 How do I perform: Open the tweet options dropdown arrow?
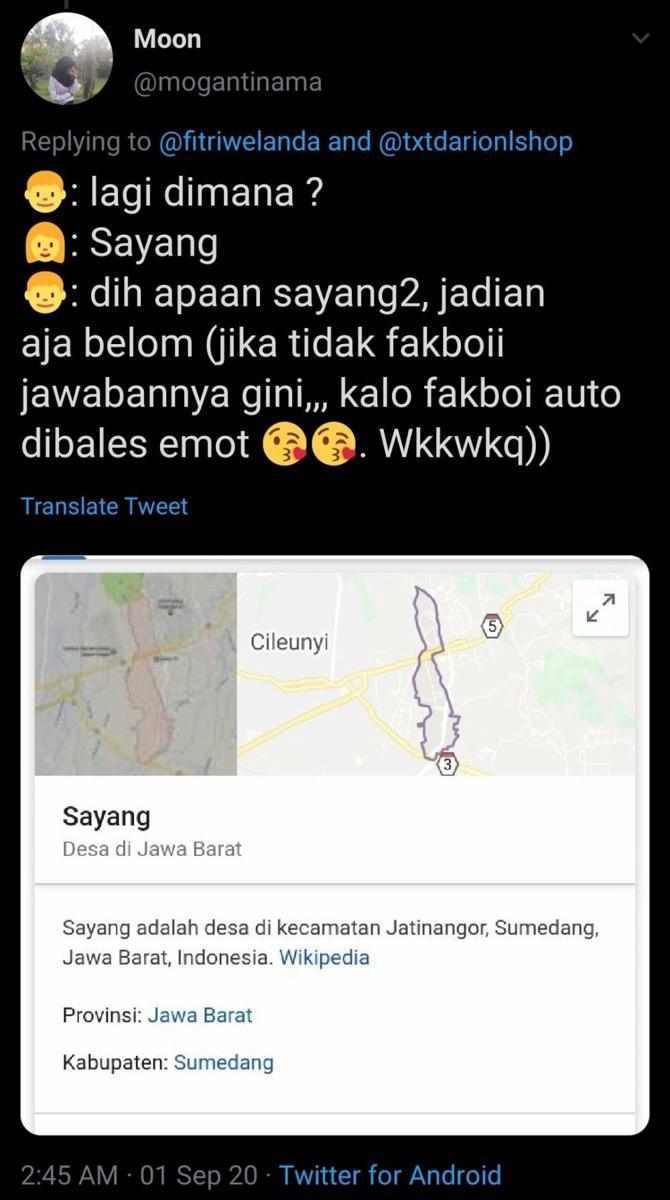(x=641, y=38)
